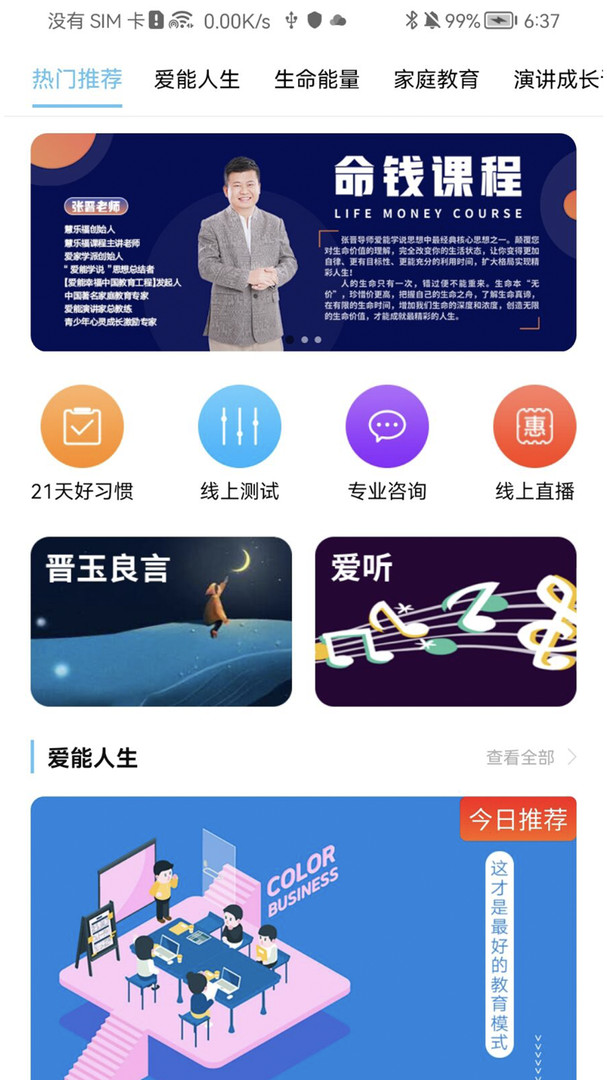Viewport: 607px width, 1080px height.
Task: Open the 家庭教育 tab
Action: coord(436,80)
